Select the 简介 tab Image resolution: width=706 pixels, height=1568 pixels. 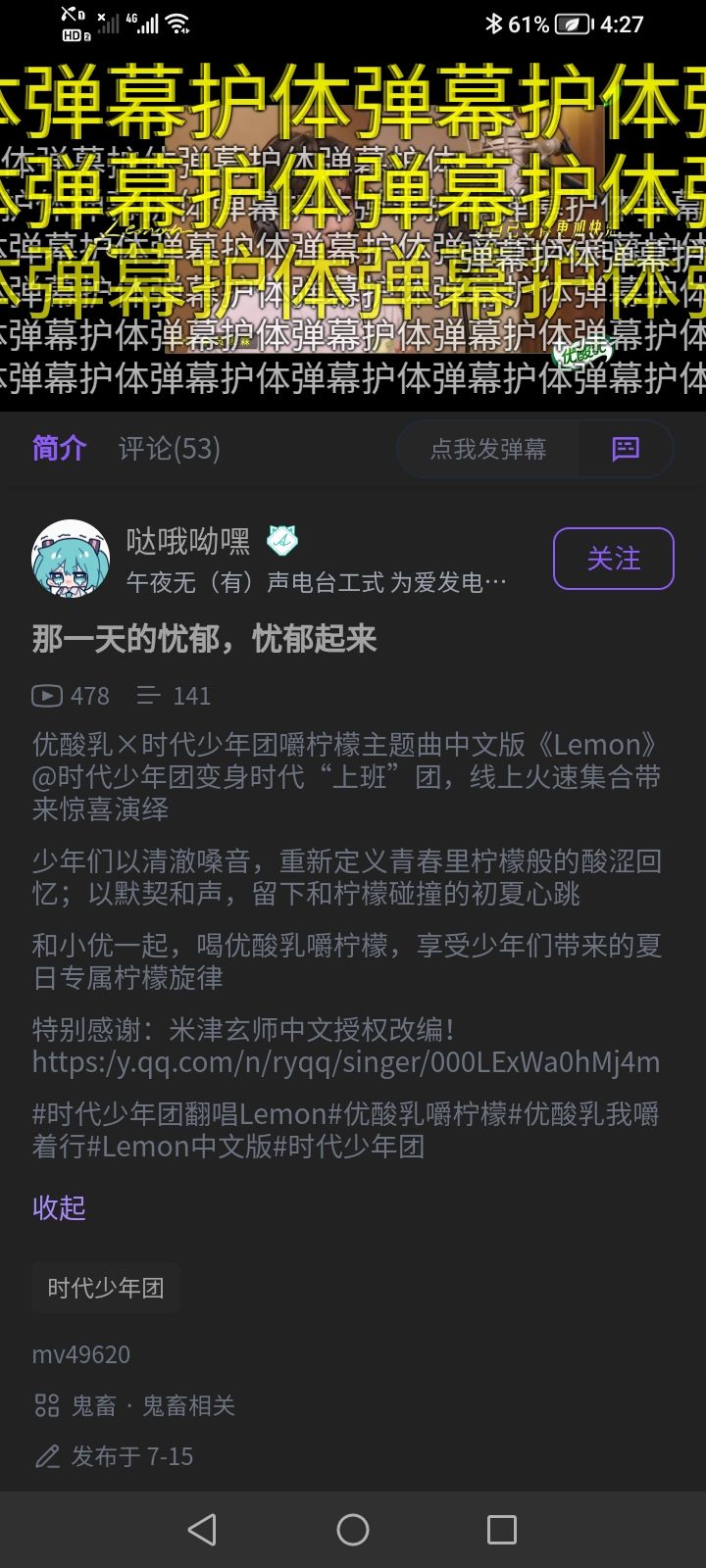point(59,449)
